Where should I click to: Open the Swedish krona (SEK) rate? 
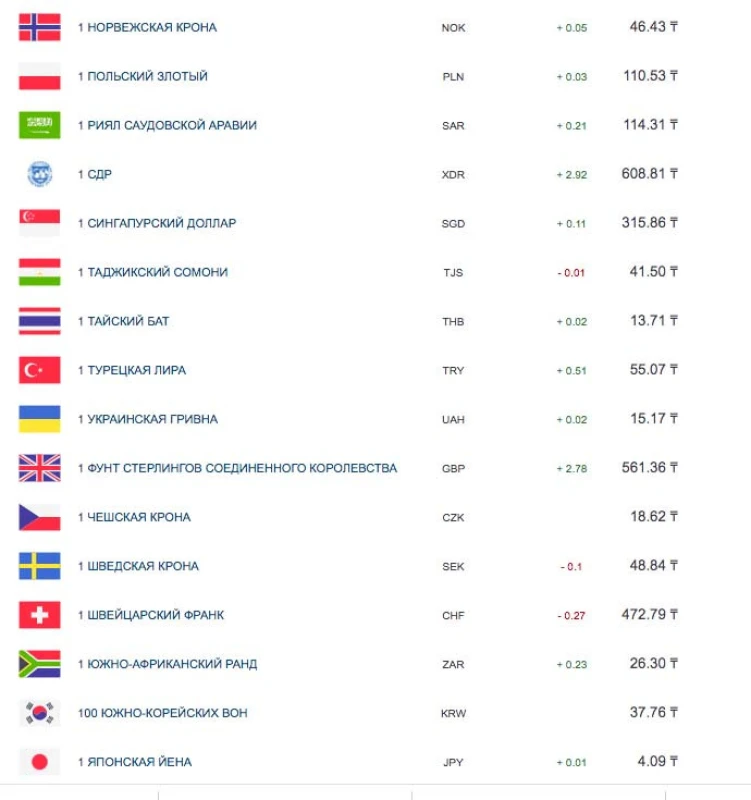[137, 567]
